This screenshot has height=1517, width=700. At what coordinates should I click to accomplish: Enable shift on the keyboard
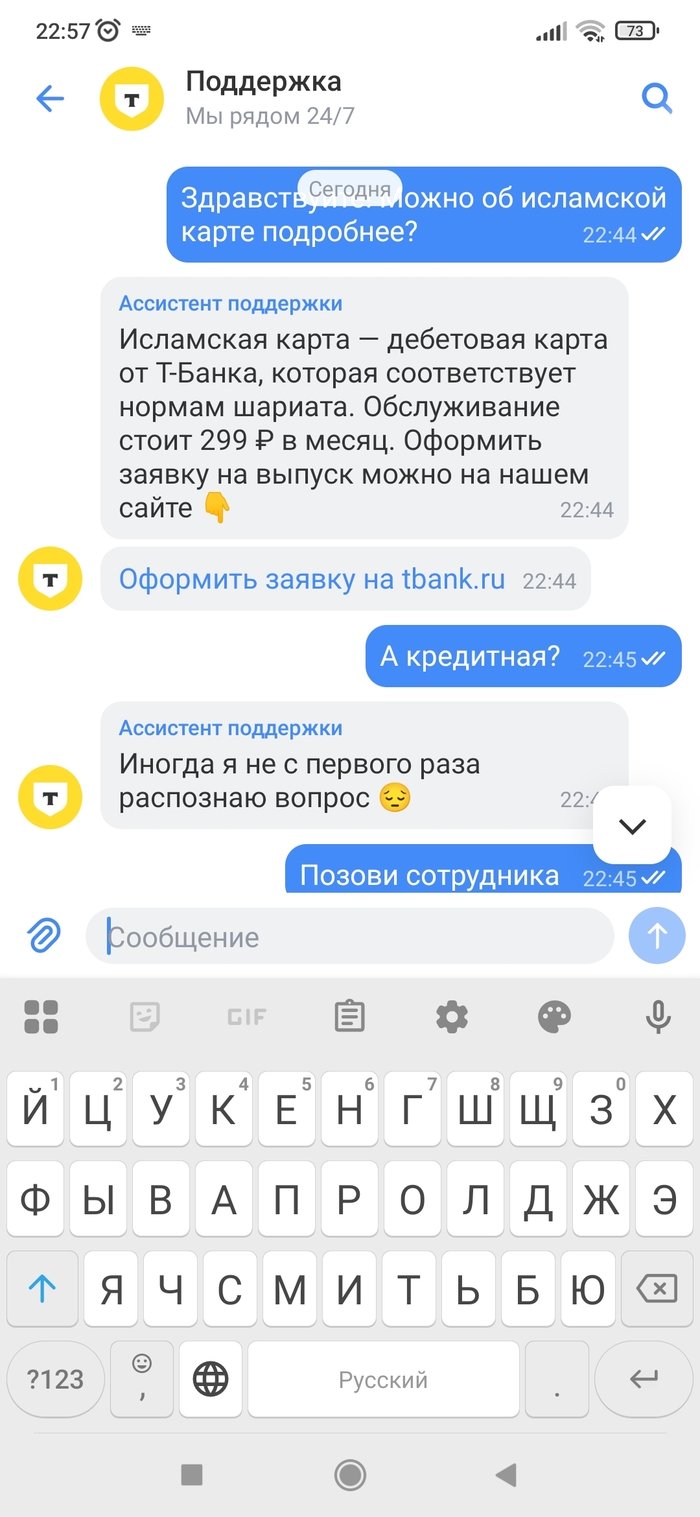tap(42, 1290)
